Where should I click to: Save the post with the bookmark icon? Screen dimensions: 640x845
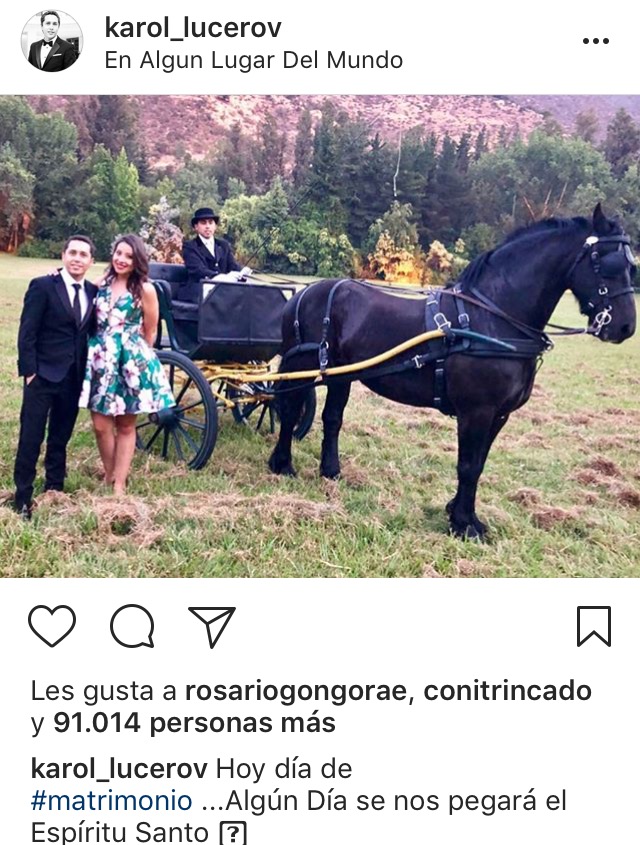594,627
